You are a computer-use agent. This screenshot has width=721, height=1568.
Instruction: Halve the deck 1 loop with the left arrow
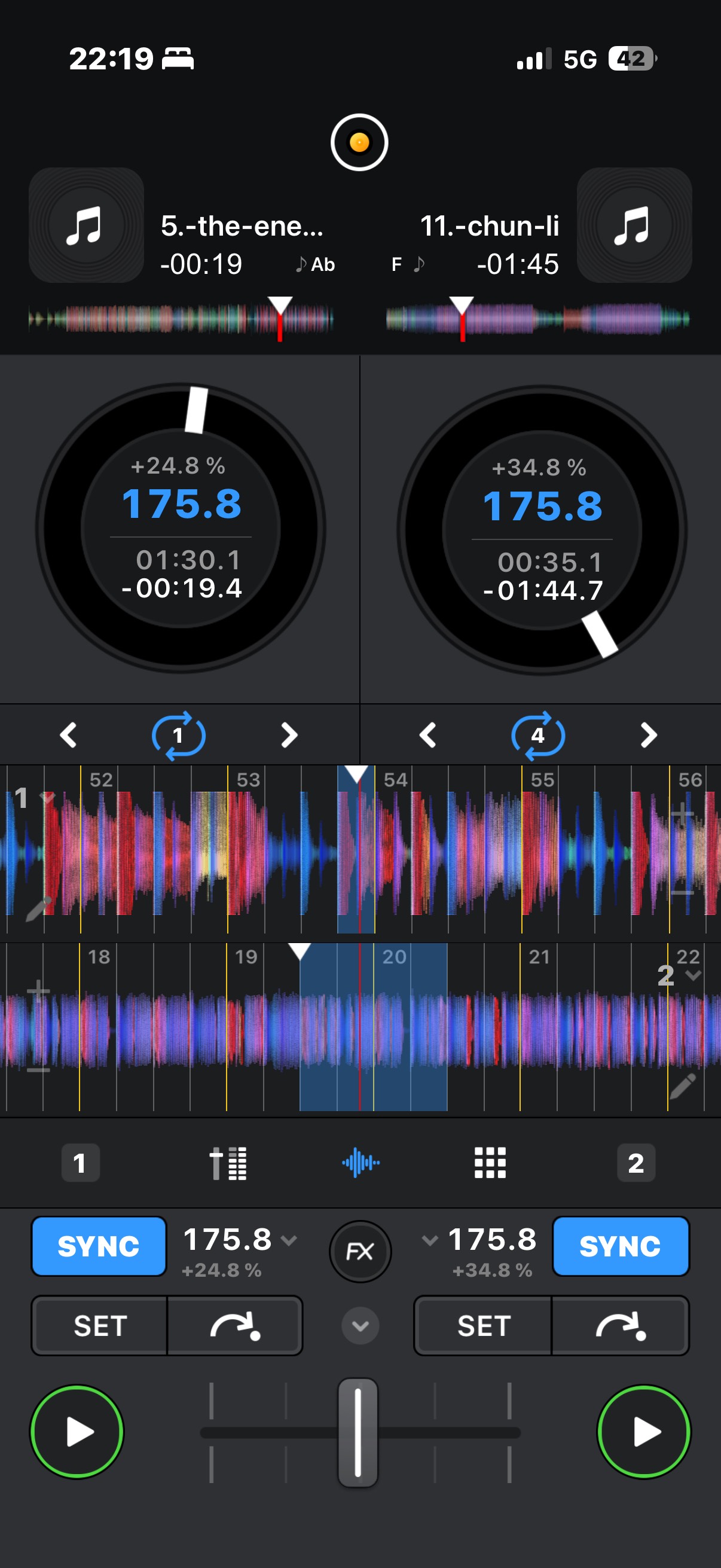pyautogui.click(x=68, y=736)
